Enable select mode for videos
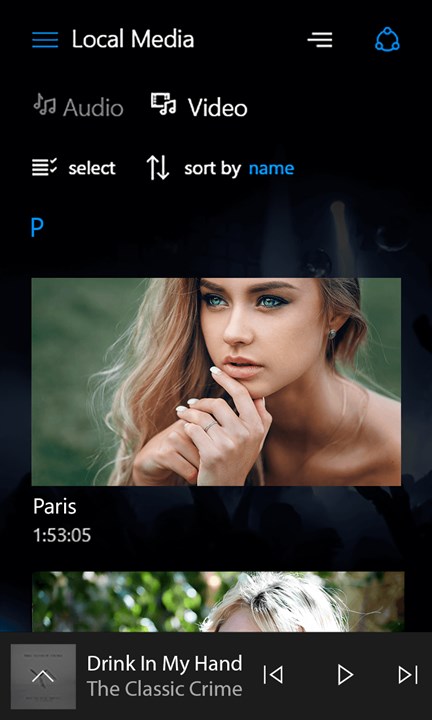Screen dimensions: 432x720 click(x=74, y=168)
